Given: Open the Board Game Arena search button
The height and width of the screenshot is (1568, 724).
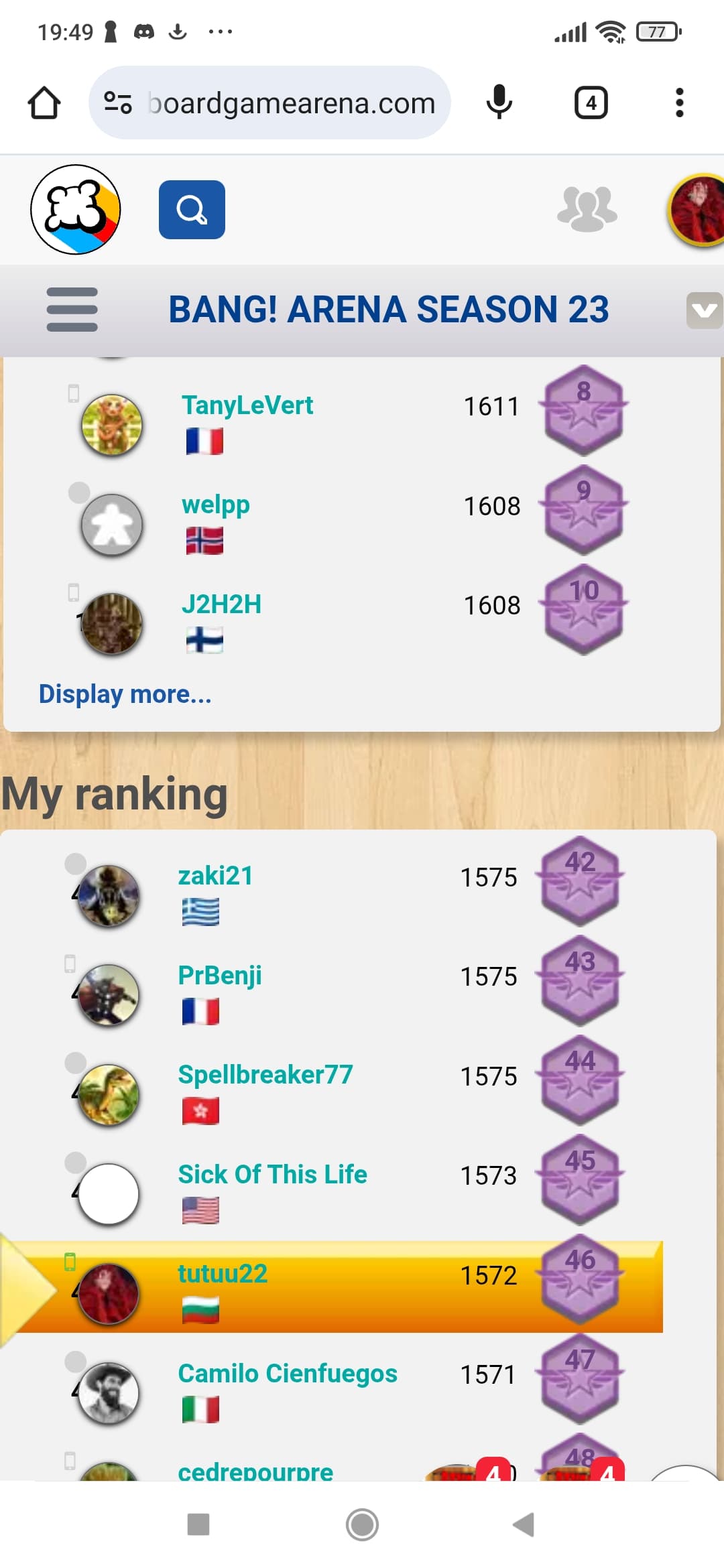Looking at the screenshot, I should point(192,210).
